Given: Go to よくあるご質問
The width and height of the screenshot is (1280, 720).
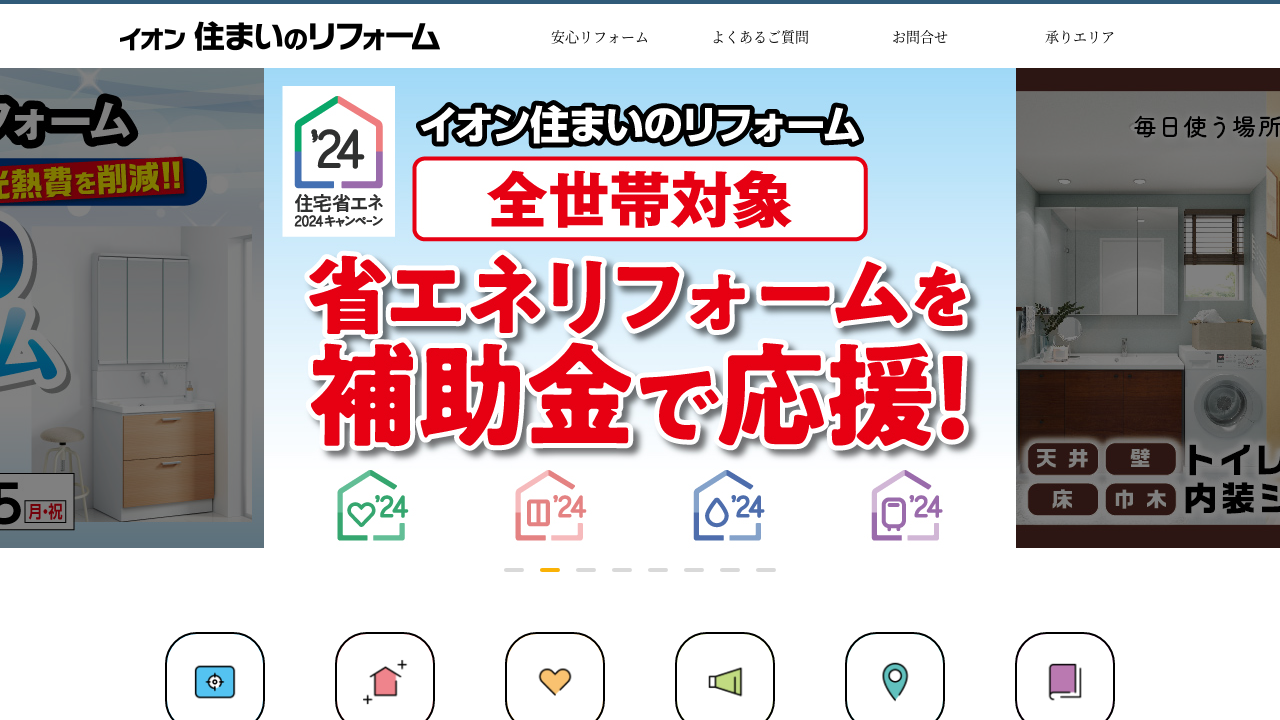Looking at the screenshot, I should 760,37.
